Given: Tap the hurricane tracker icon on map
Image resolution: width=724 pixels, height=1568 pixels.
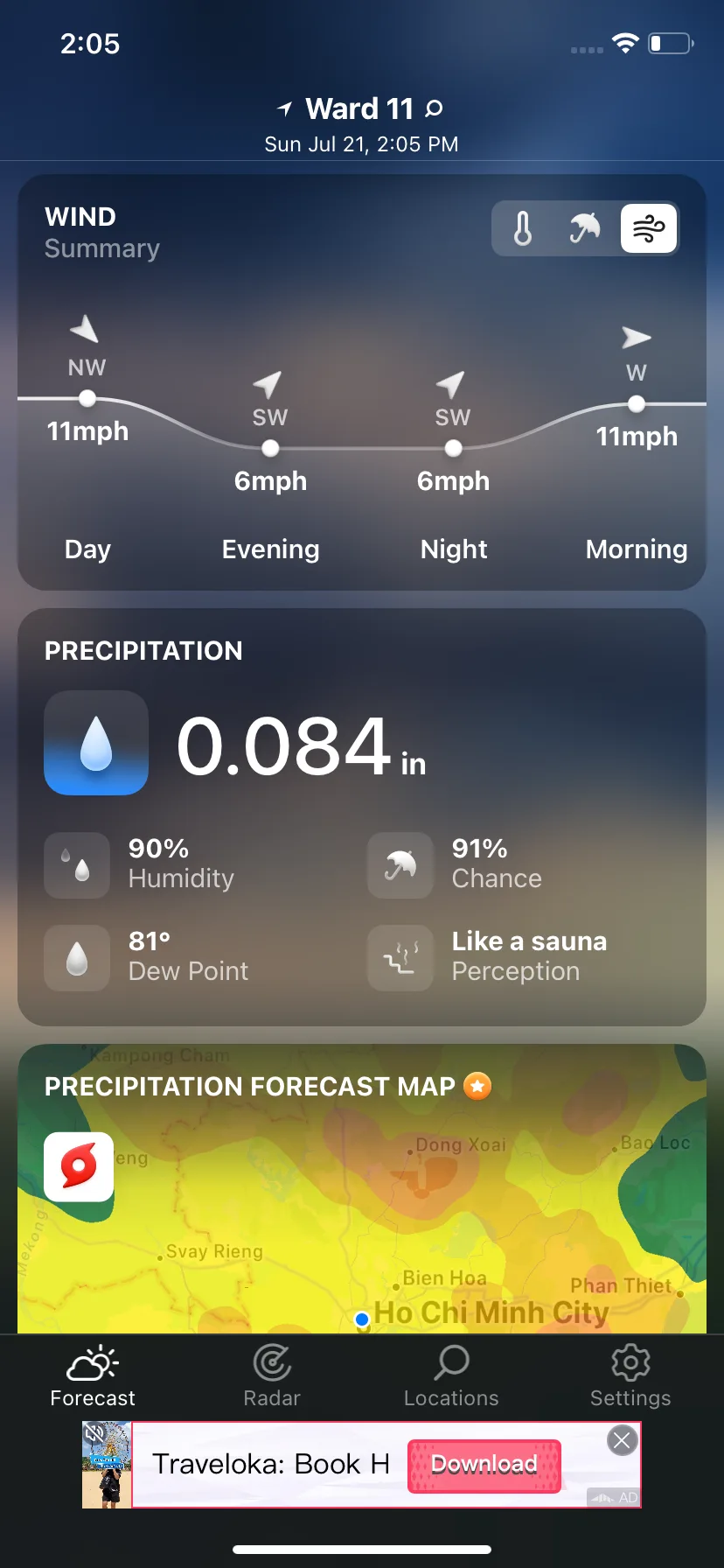Looking at the screenshot, I should pos(79,1166).
